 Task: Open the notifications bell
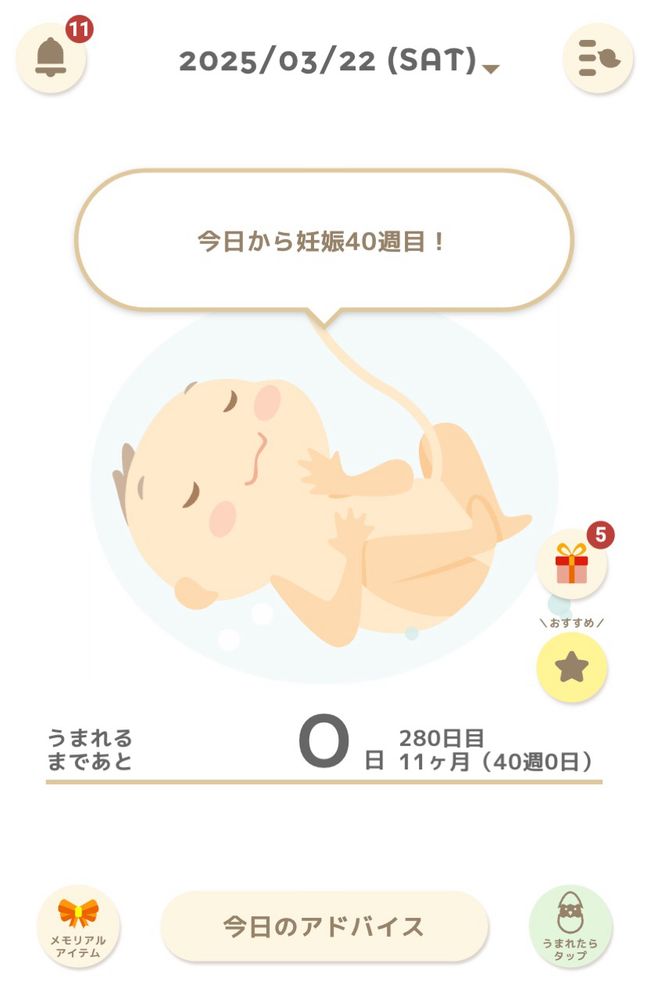pyautogui.click(x=50, y=58)
